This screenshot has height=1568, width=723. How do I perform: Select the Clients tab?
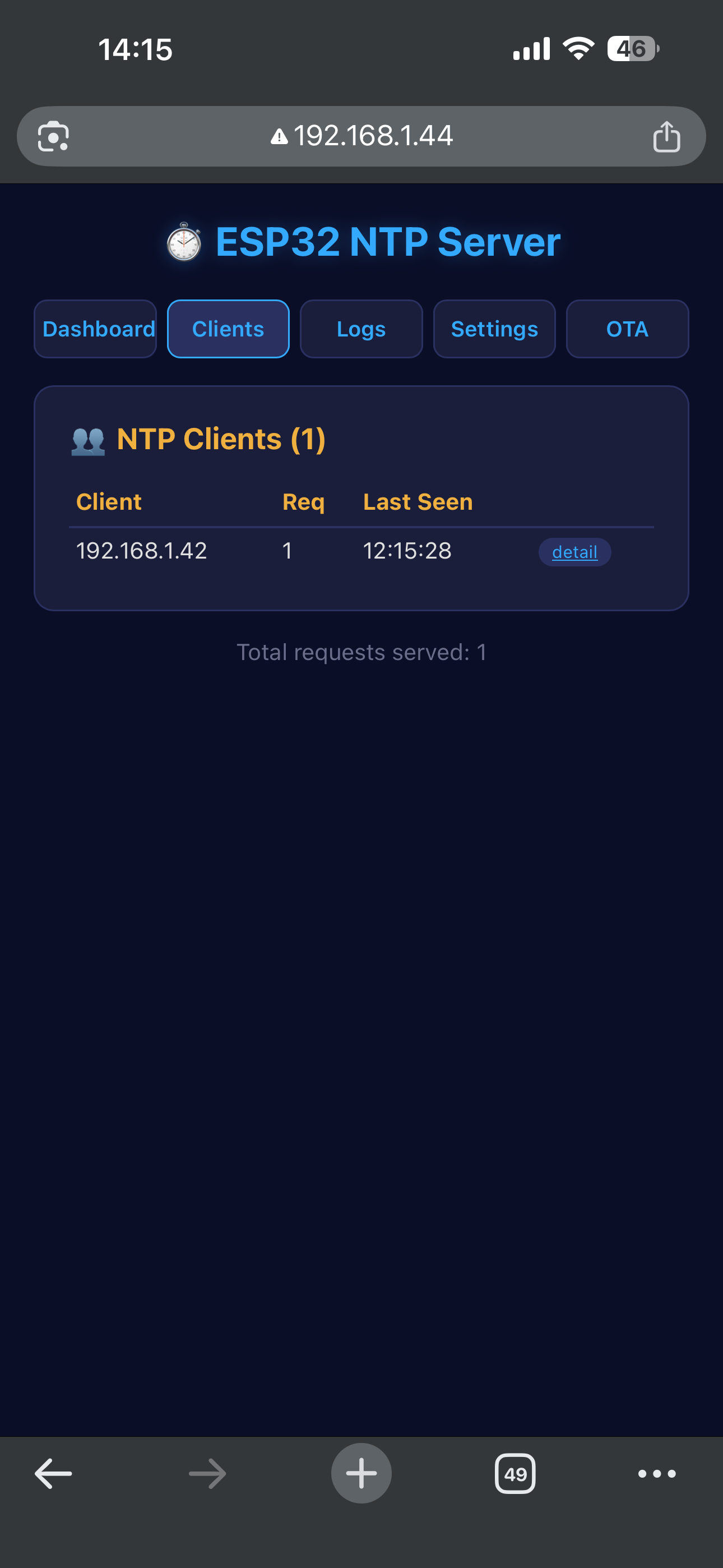tap(228, 329)
